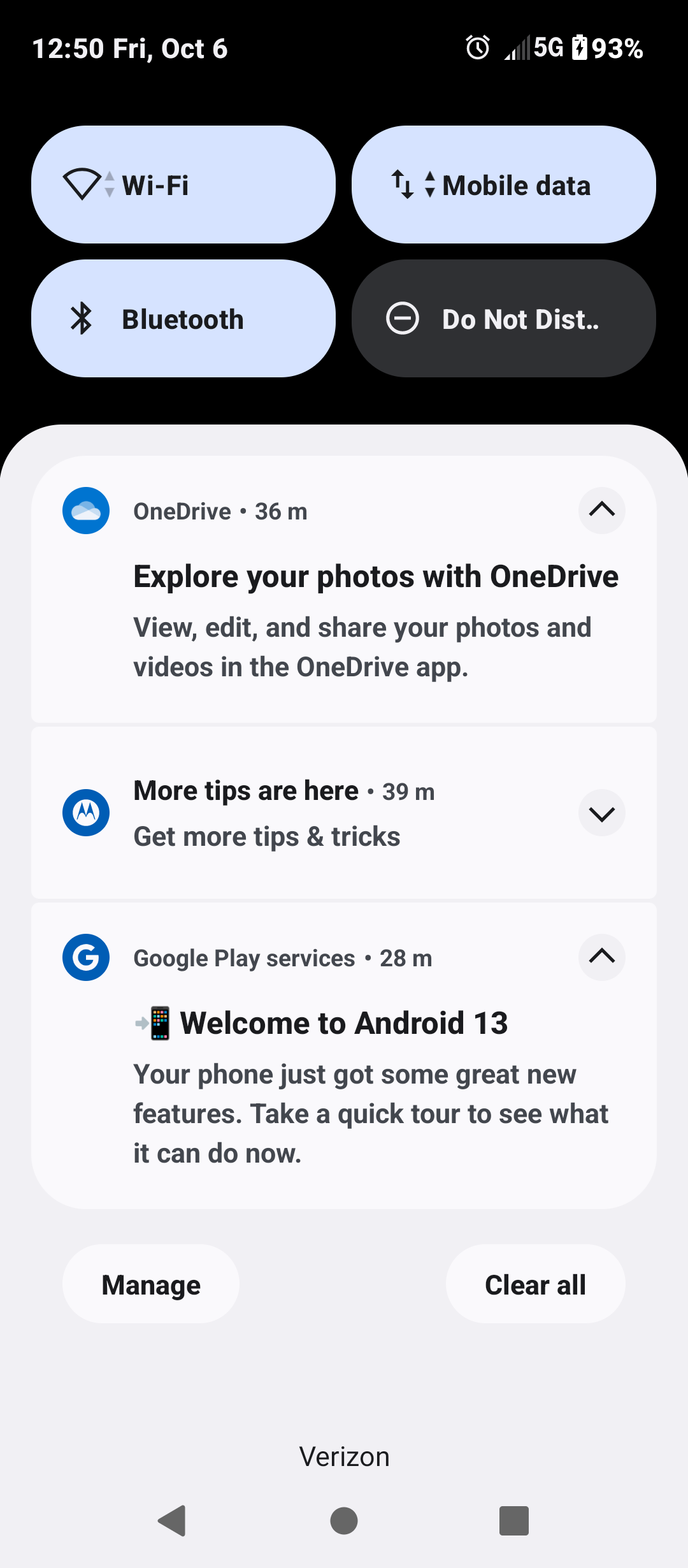Open the Mobile data quick settings tile
The image size is (688, 1568).
point(503,184)
